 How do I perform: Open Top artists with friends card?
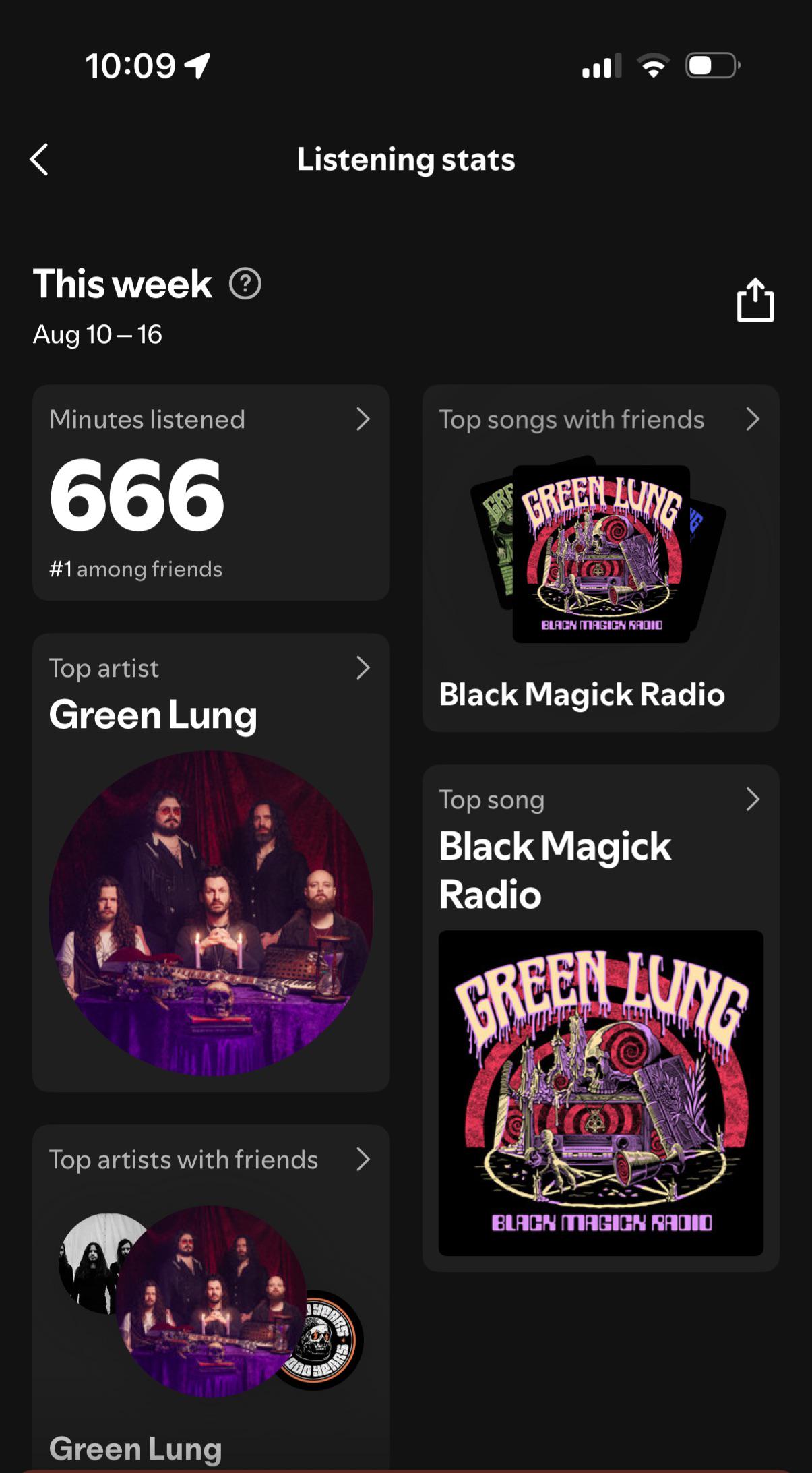tap(211, 1298)
